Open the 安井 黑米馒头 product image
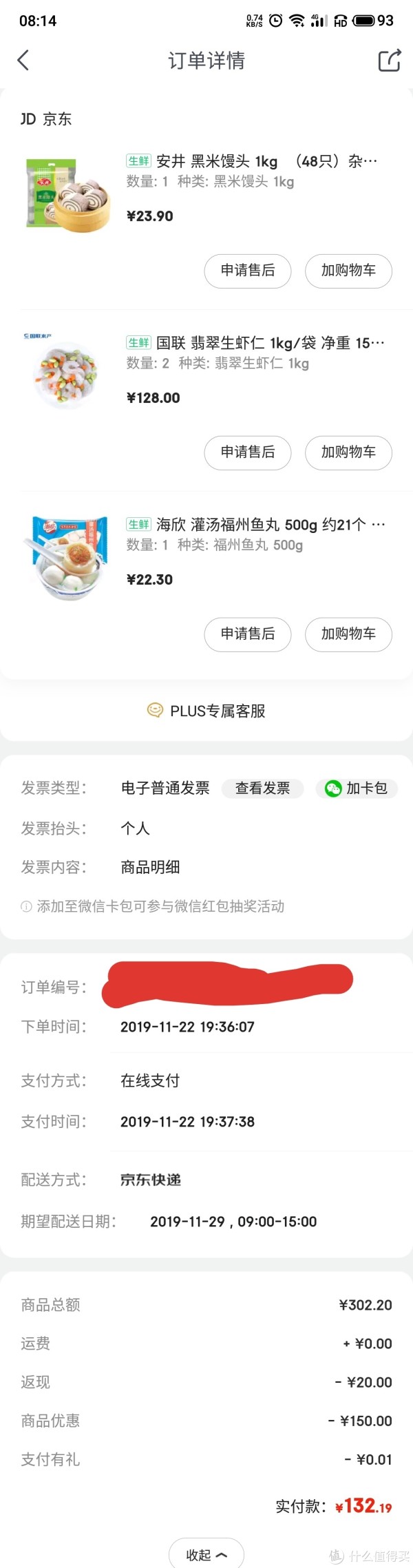 coord(68,194)
